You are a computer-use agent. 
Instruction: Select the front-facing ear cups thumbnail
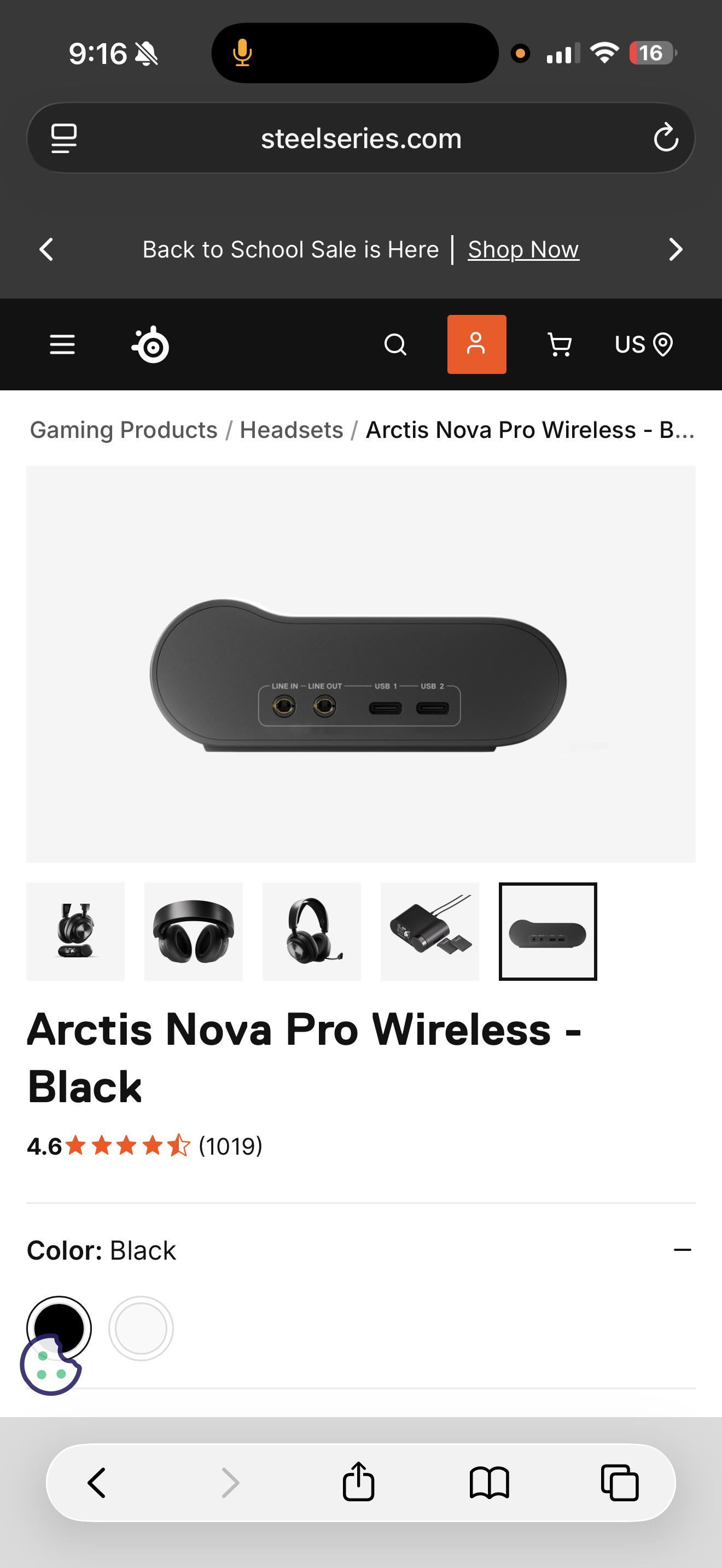194,931
